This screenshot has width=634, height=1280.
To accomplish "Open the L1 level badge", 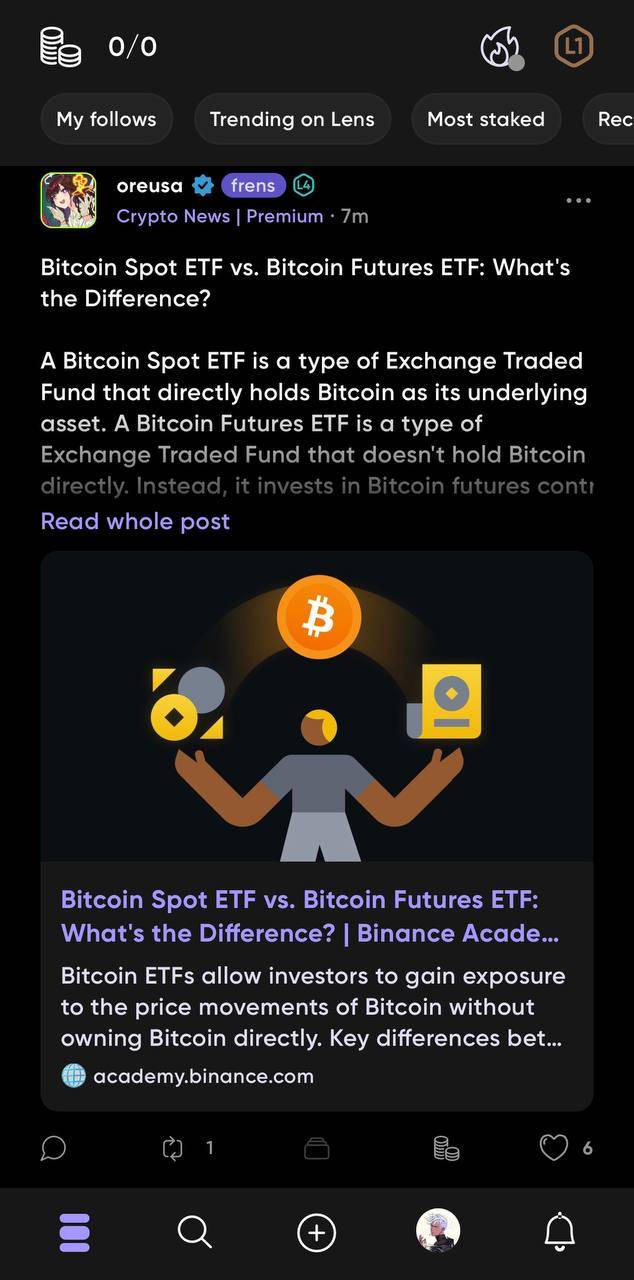I will (x=573, y=46).
